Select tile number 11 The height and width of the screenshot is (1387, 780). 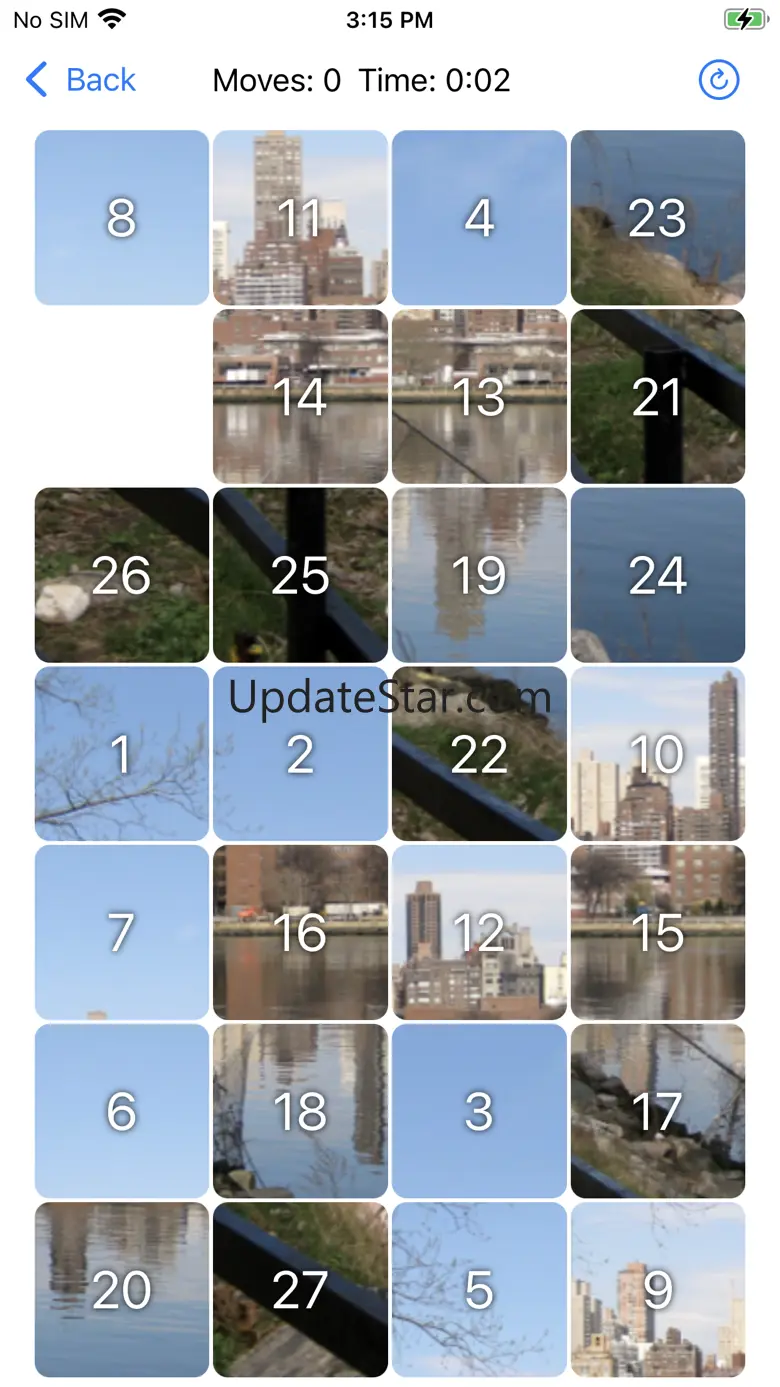[x=300, y=218]
